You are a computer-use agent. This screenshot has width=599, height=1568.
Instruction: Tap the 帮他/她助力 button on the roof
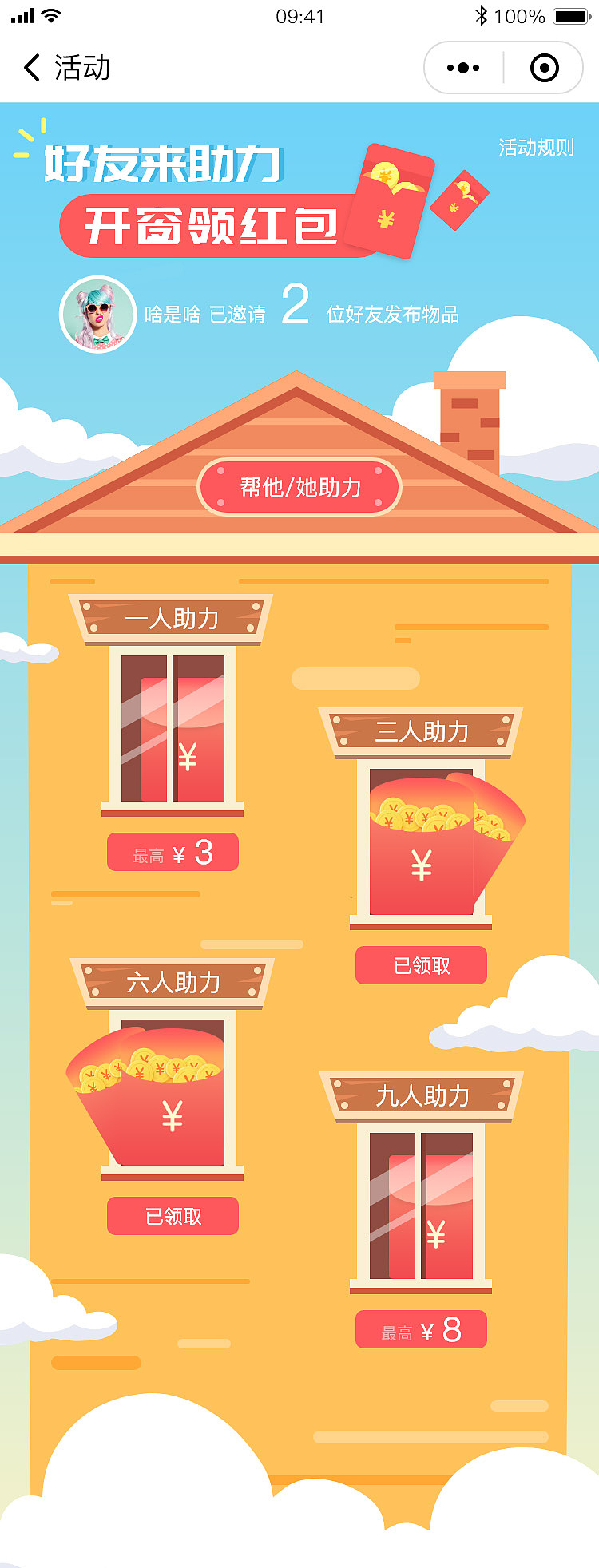click(299, 485)
